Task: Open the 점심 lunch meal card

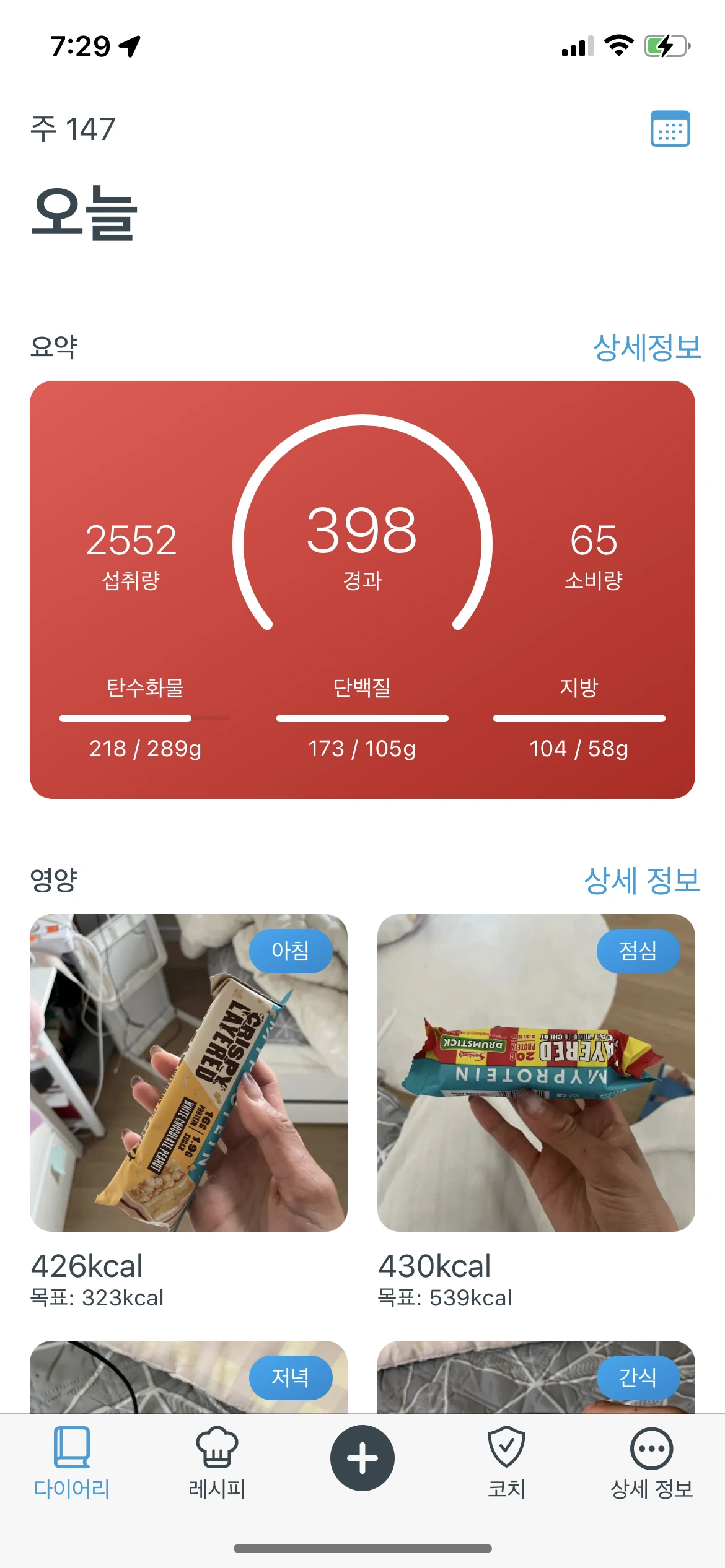Action: (x=536, y=1073)
